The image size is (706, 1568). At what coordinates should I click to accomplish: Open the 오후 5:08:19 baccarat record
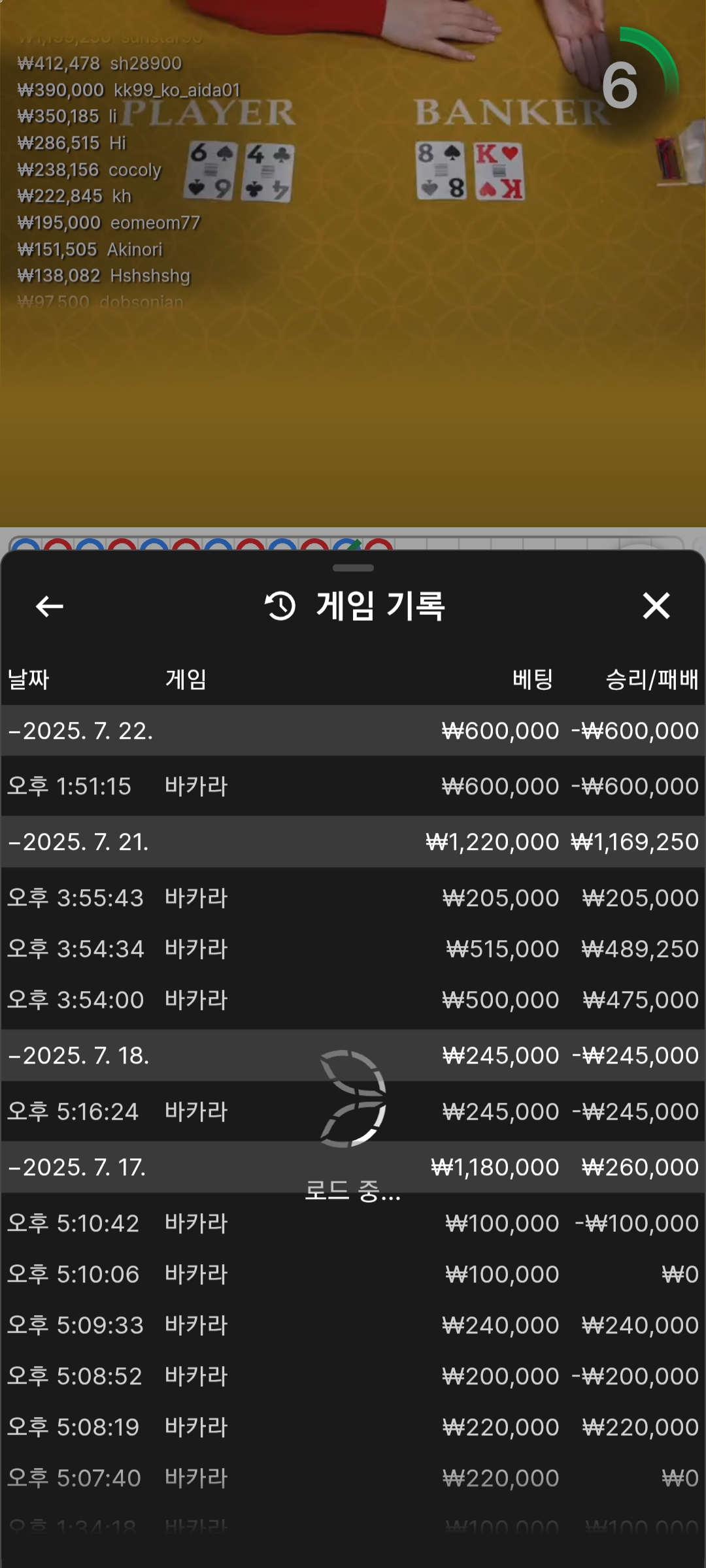(353, 1427)
